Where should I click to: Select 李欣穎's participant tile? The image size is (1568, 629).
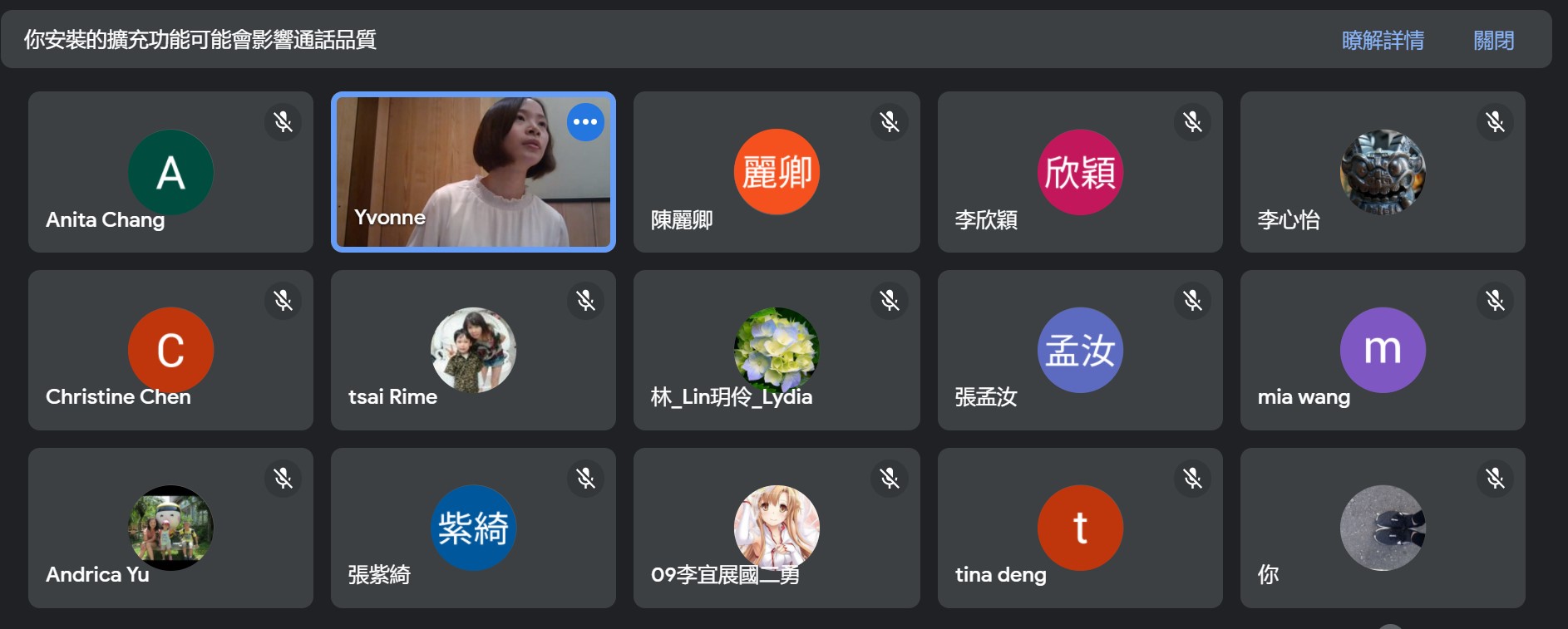pos(1080,172)
